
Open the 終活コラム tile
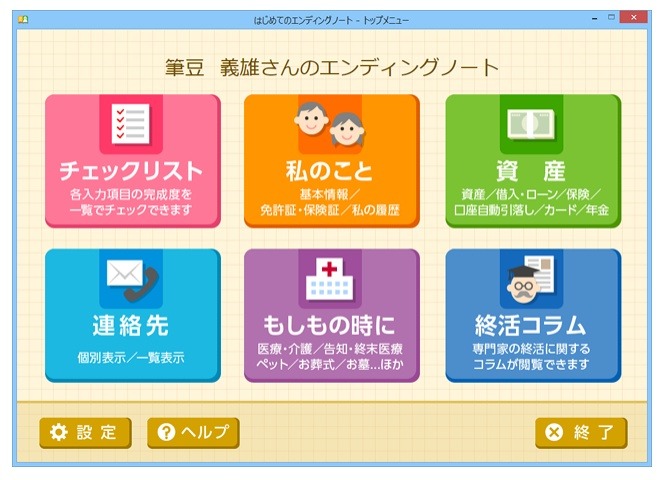point(531,315)
